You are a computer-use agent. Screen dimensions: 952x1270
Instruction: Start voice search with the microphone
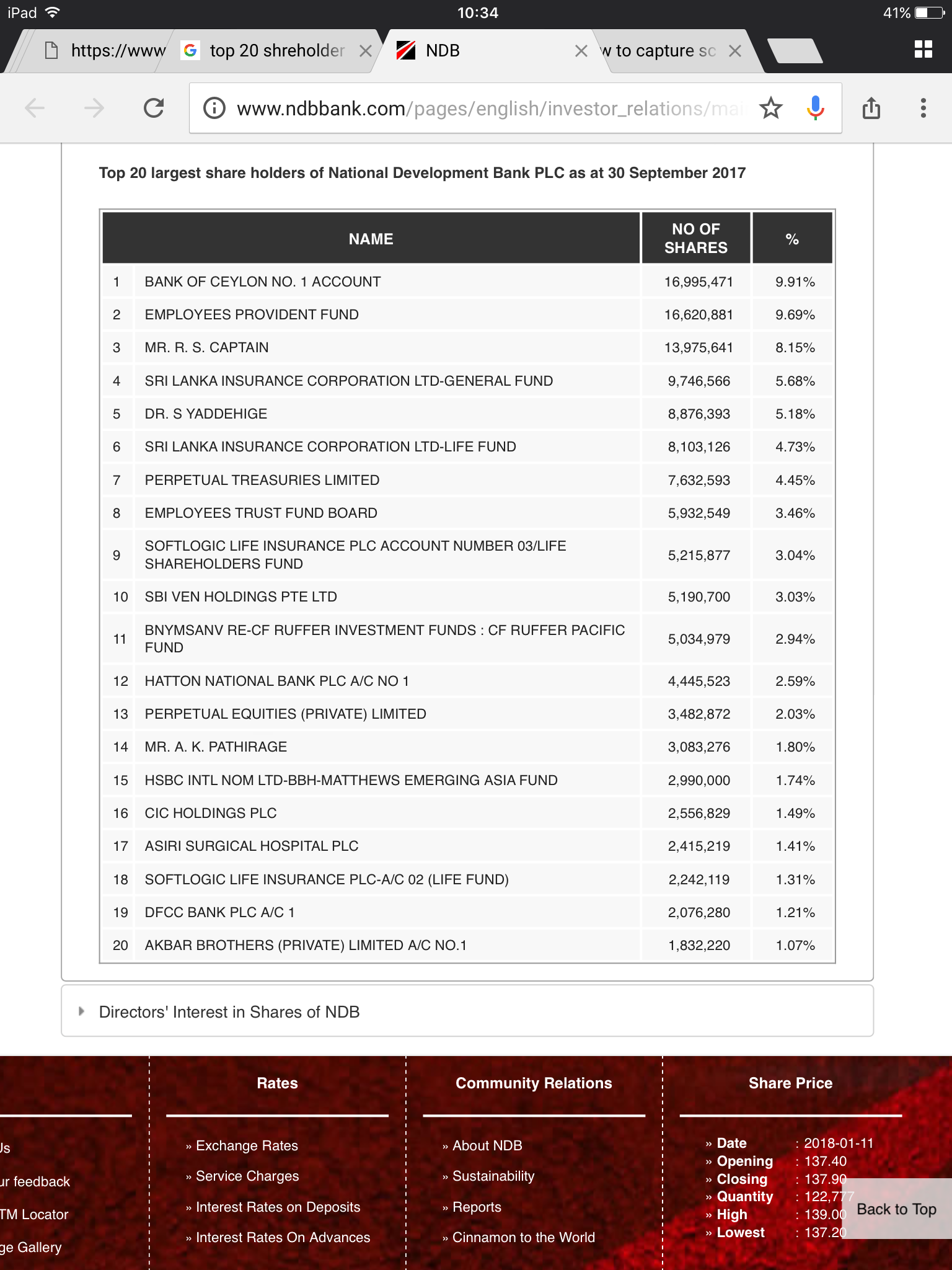816,109
